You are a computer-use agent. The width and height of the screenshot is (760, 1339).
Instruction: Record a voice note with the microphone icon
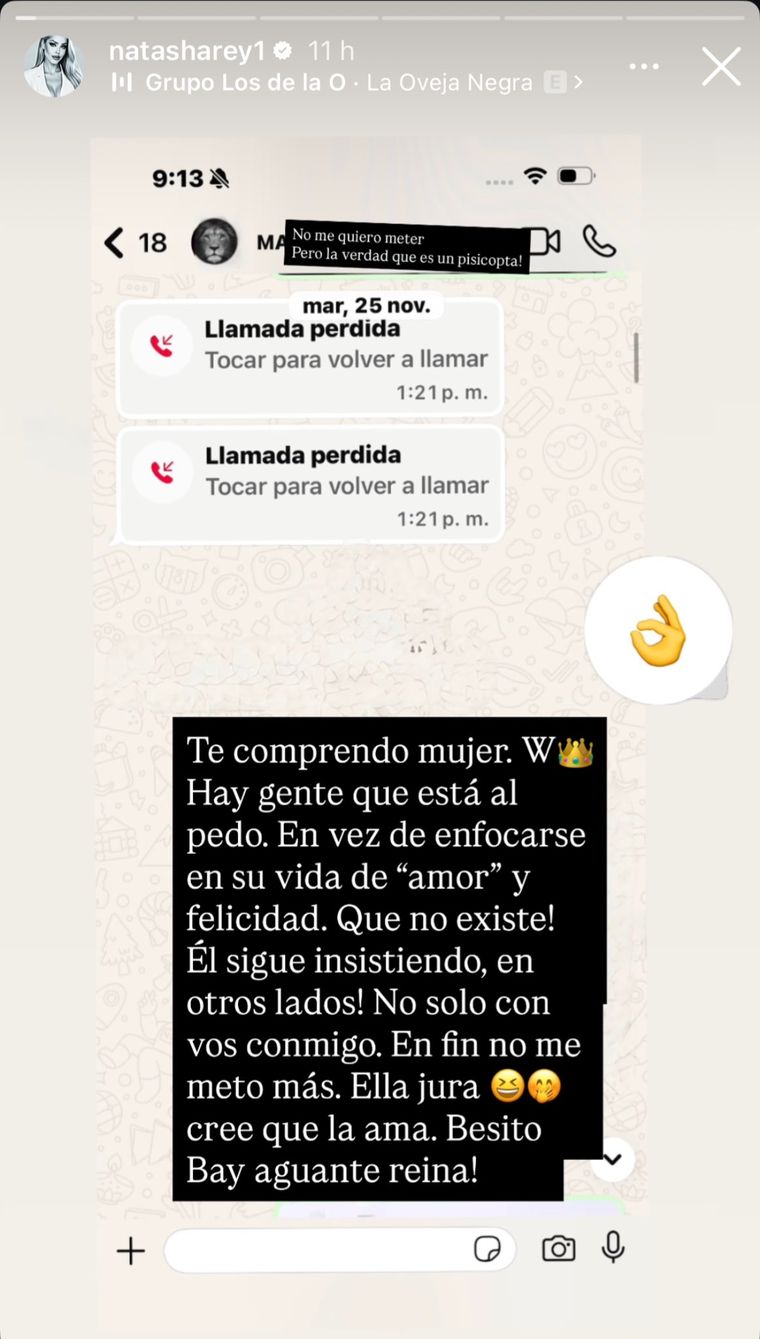coord(613,1249)
